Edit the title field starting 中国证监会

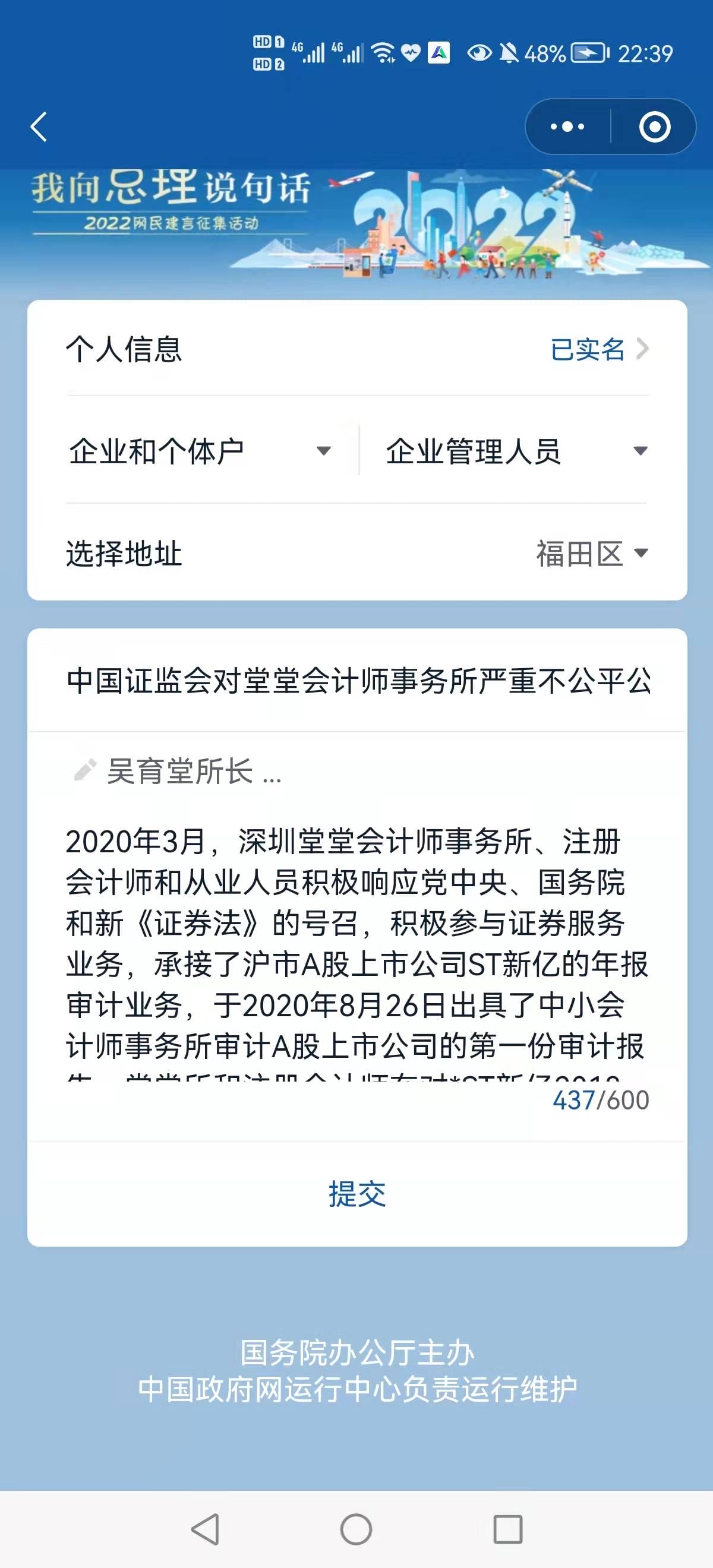(358, 681)
